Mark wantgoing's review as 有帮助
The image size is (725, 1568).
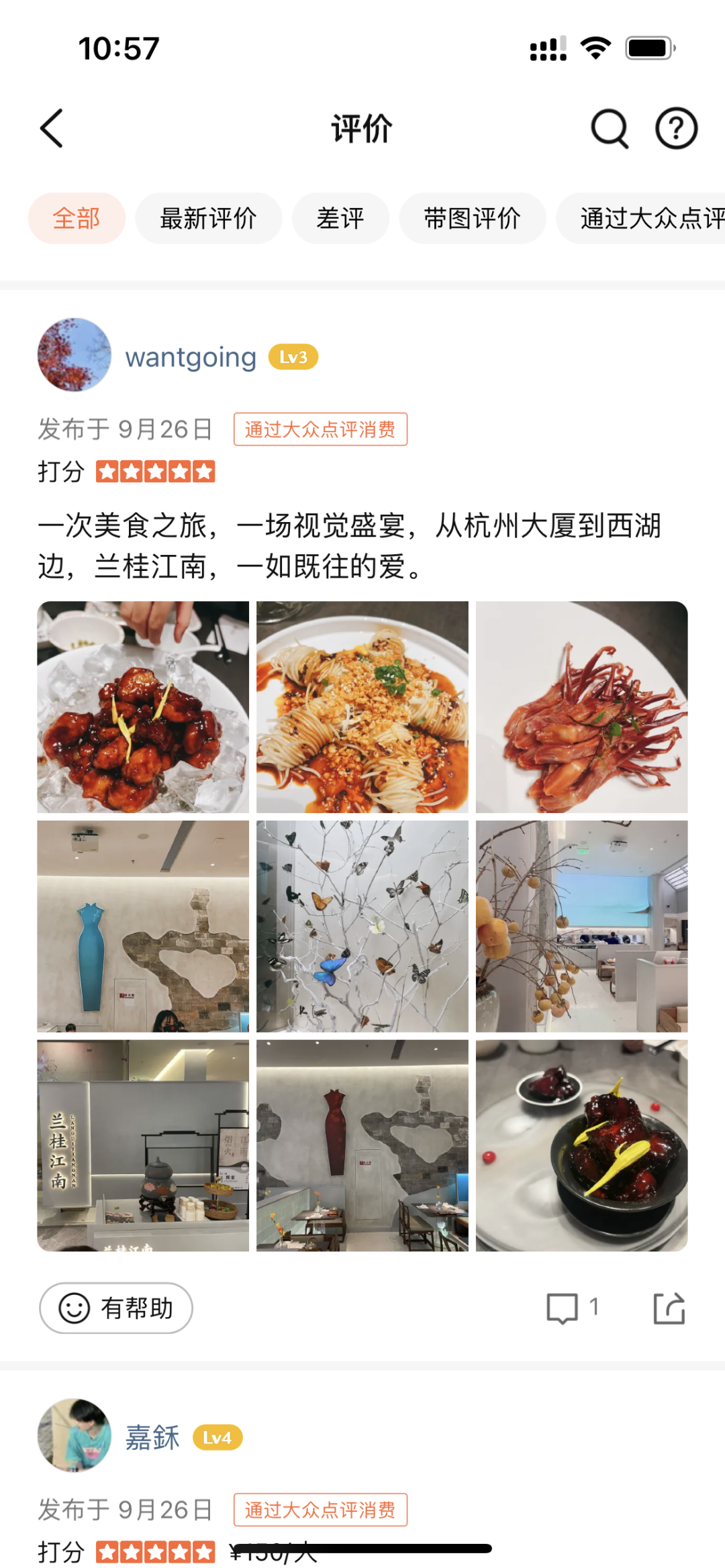116,1308
